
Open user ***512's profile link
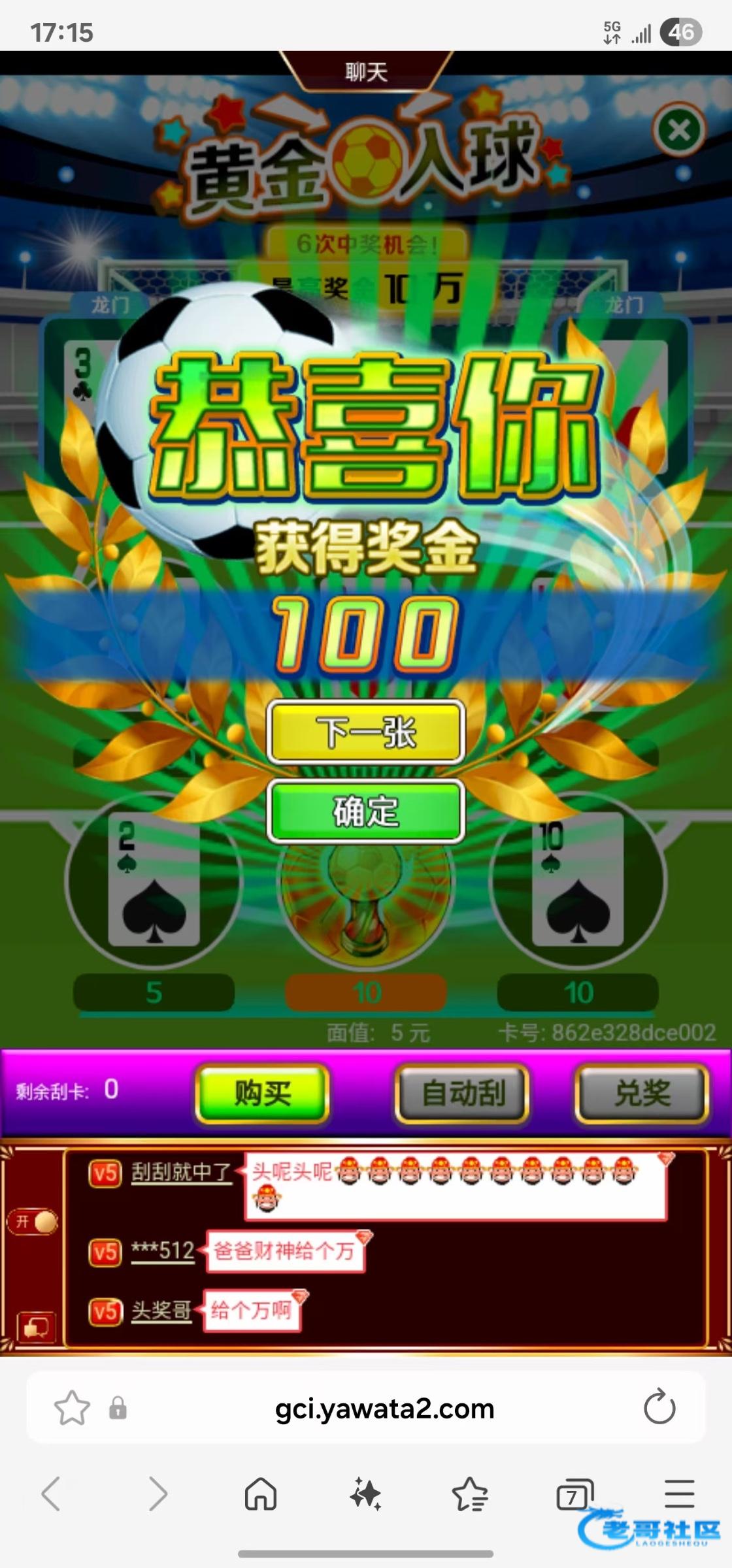click(163, 1250)
